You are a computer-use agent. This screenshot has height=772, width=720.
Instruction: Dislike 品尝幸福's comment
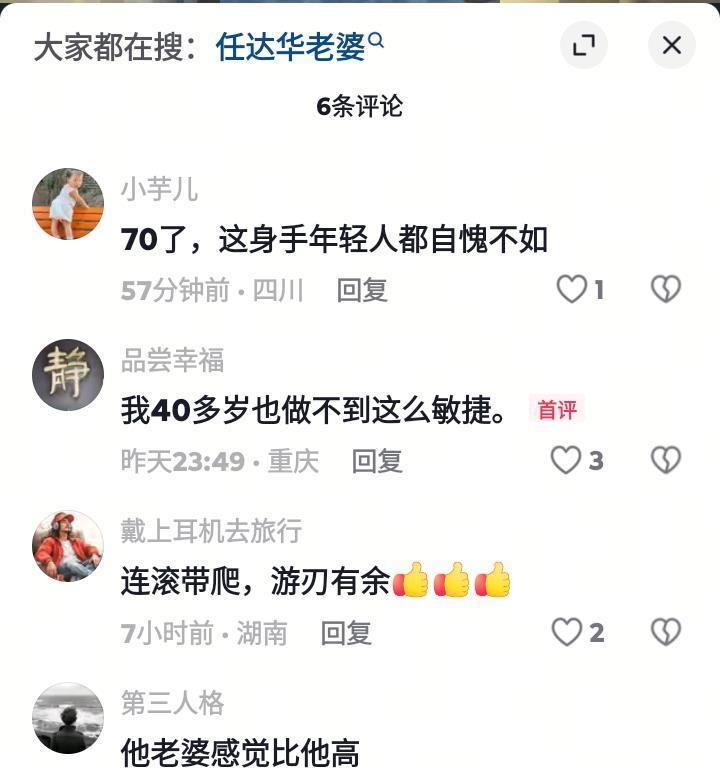(665, 461)
